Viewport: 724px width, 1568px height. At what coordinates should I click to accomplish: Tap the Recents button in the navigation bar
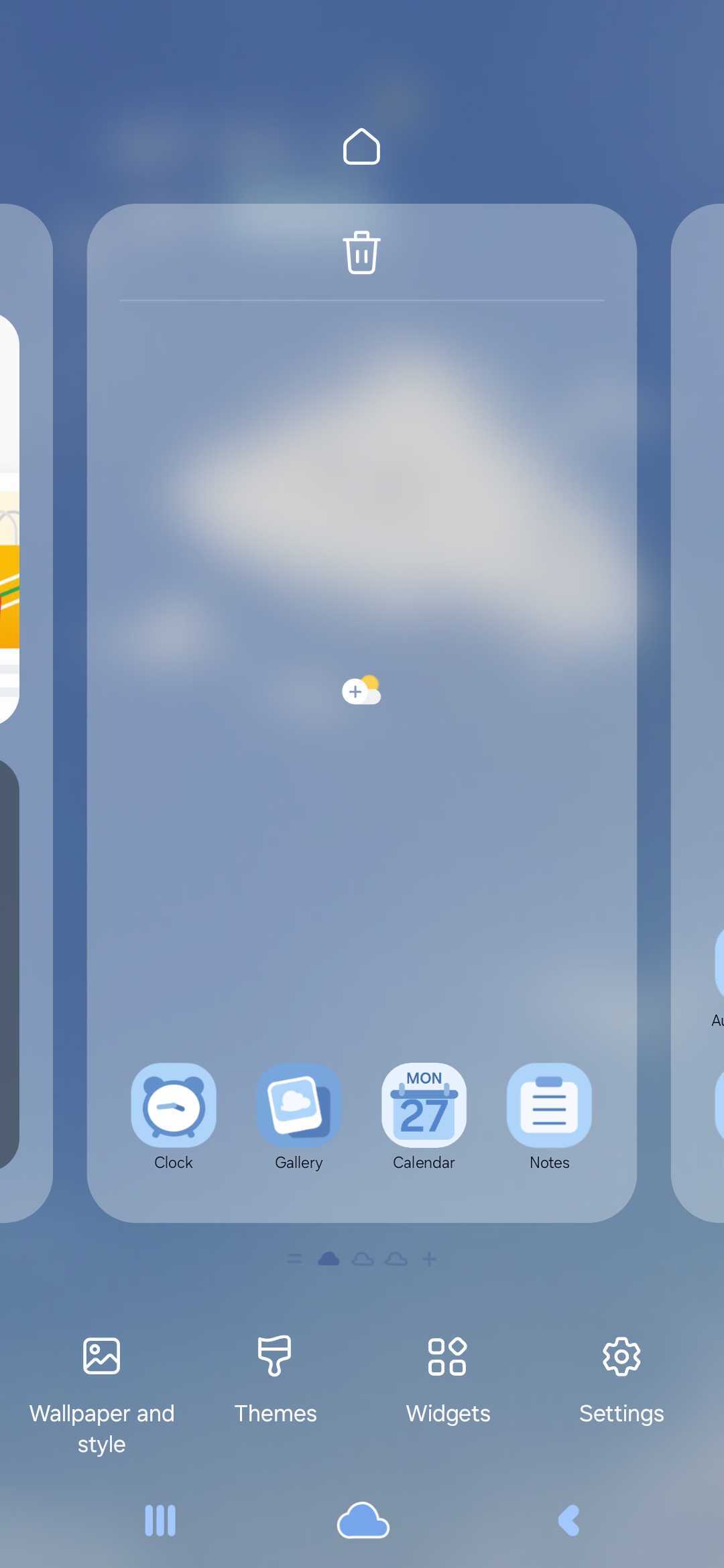(160, 1521)
